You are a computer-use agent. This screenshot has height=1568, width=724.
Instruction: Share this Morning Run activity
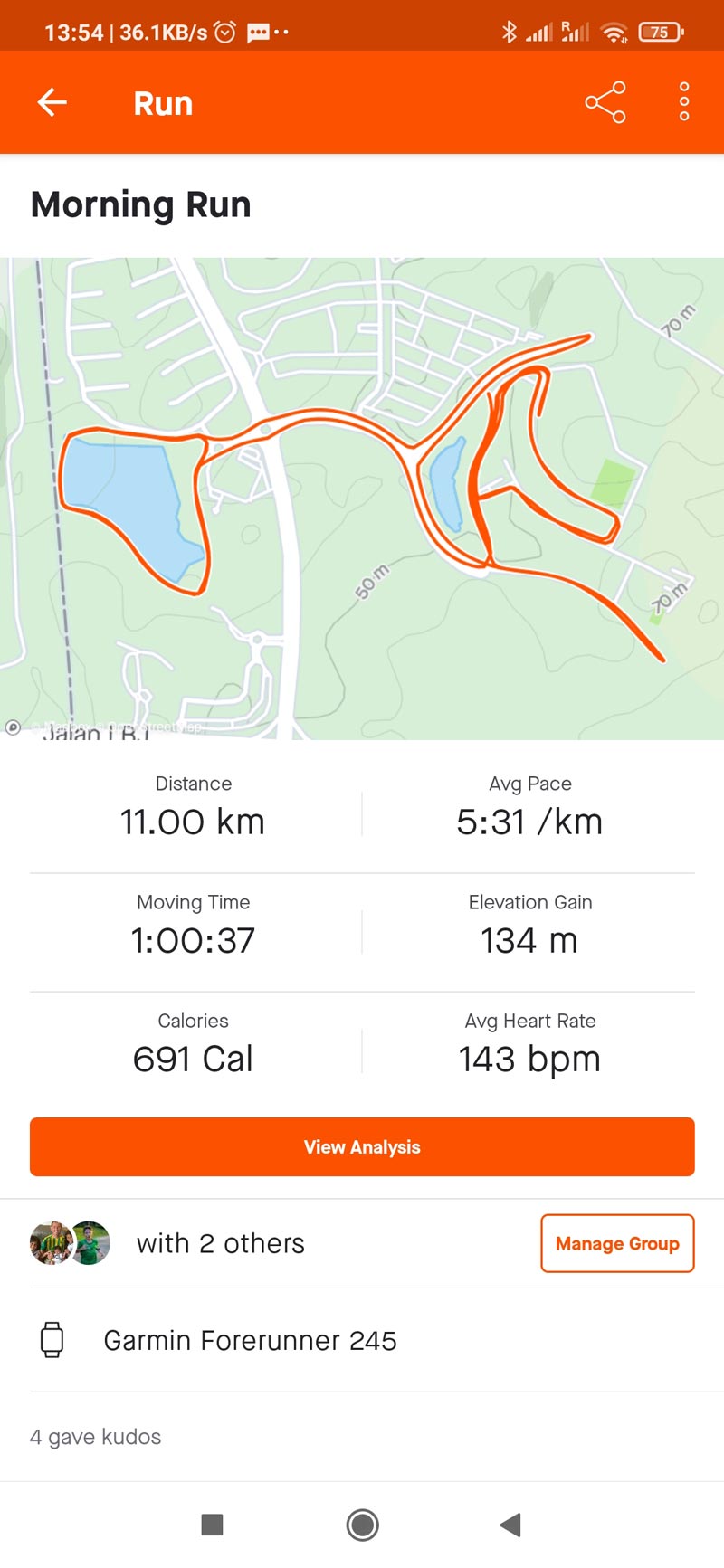[605, 102]
